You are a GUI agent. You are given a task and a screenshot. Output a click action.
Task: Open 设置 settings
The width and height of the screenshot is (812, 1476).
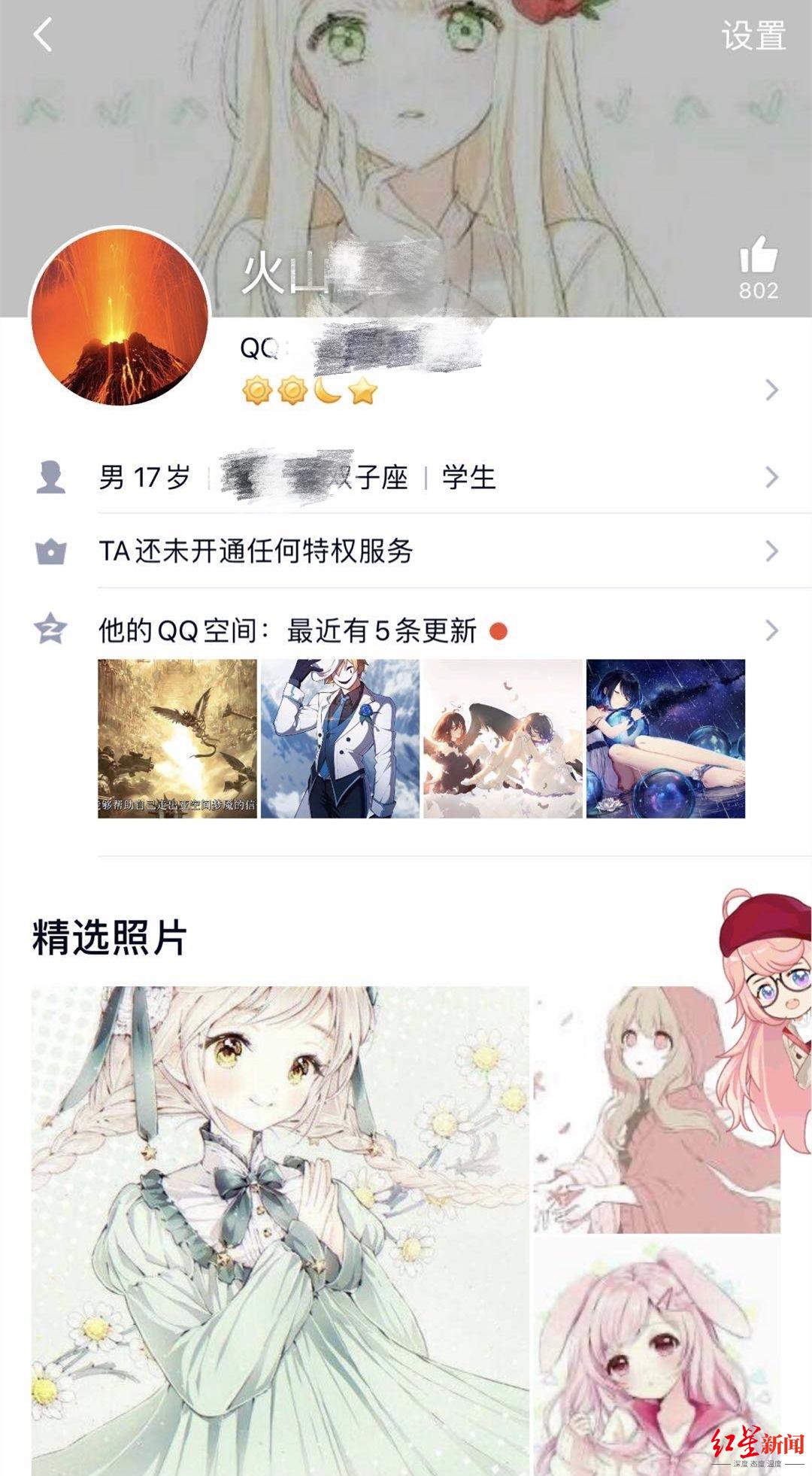753,36
